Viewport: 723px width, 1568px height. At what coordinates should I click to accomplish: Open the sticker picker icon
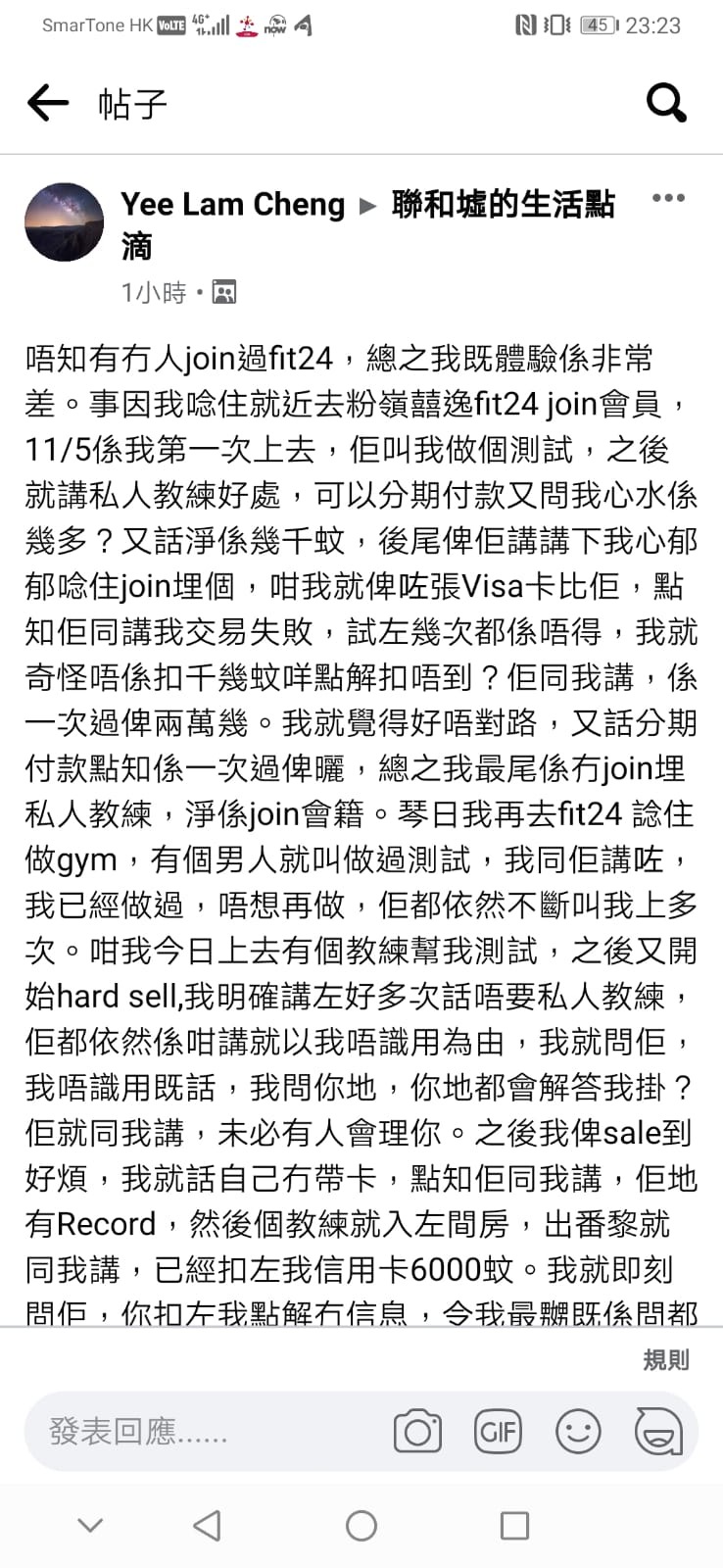(x=658, y=1432)
